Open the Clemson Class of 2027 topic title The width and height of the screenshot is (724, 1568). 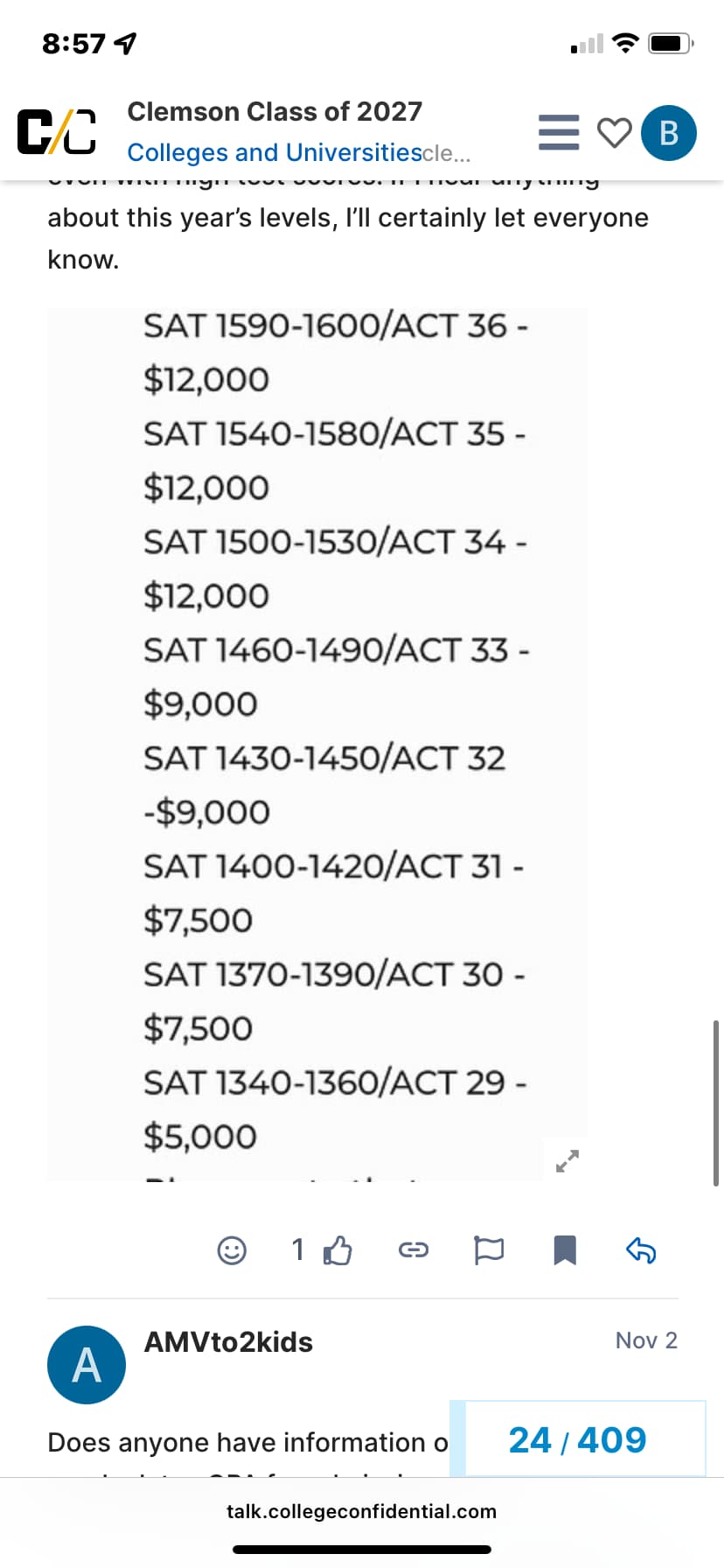pos(275,112)
